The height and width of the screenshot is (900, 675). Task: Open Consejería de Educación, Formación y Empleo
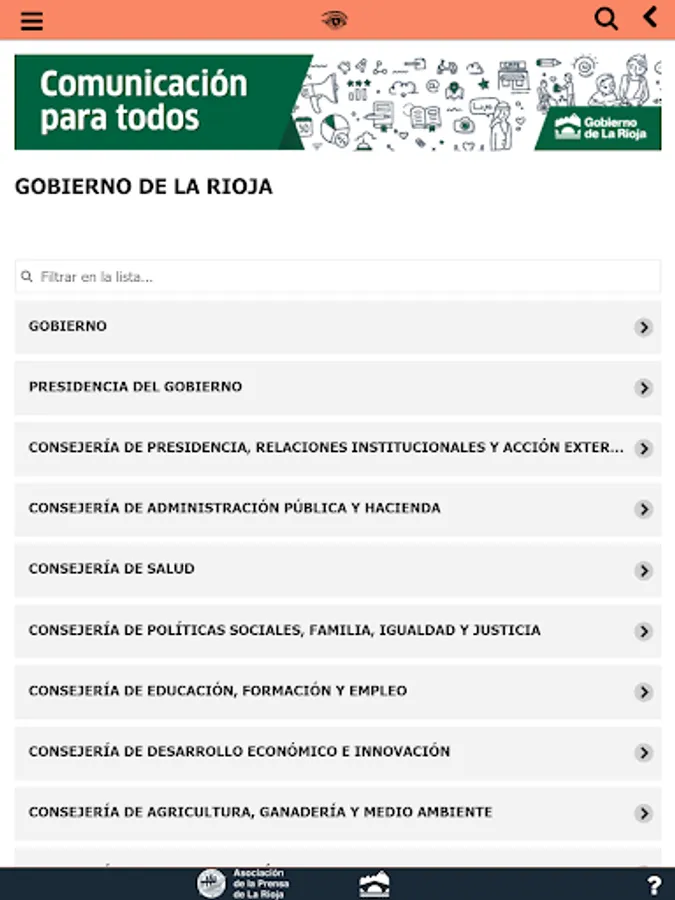(x=337, y=692)
